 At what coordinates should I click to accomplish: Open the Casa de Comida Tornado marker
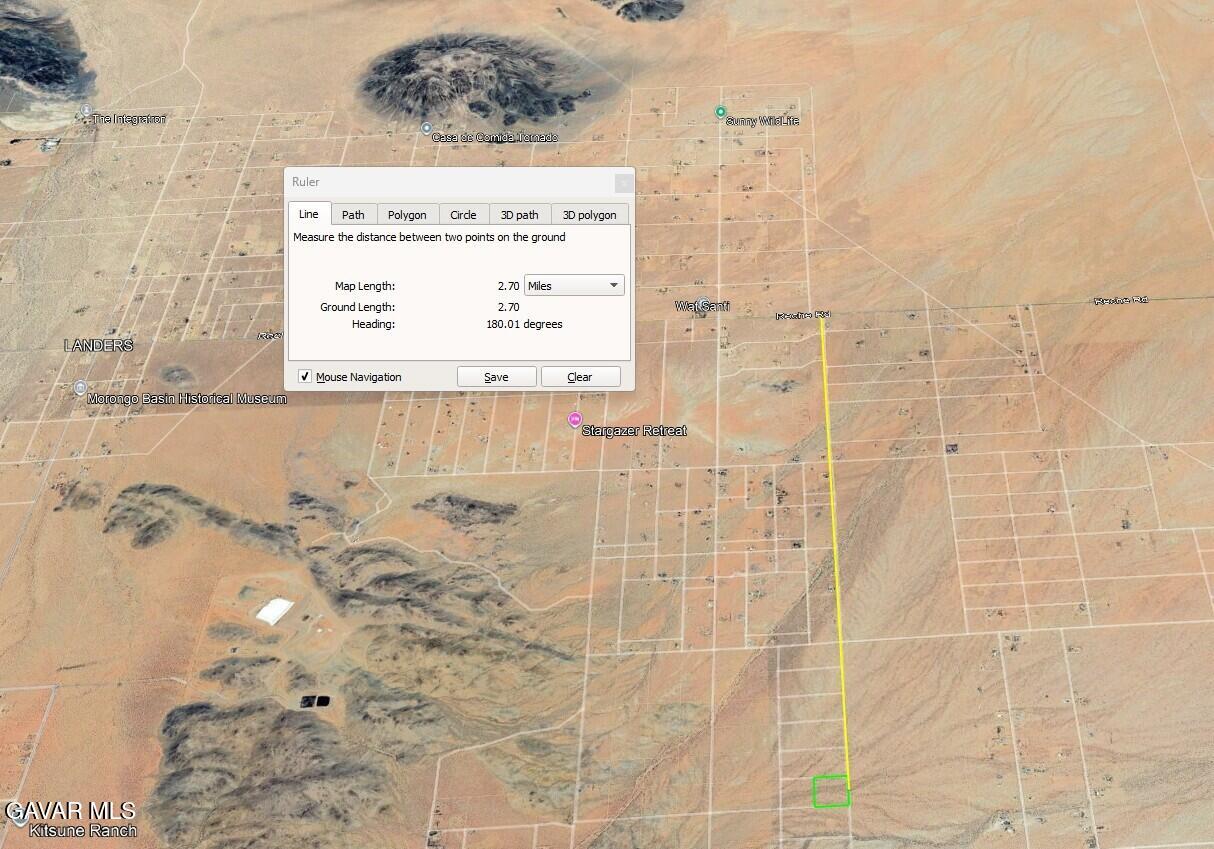coord(427,128)
